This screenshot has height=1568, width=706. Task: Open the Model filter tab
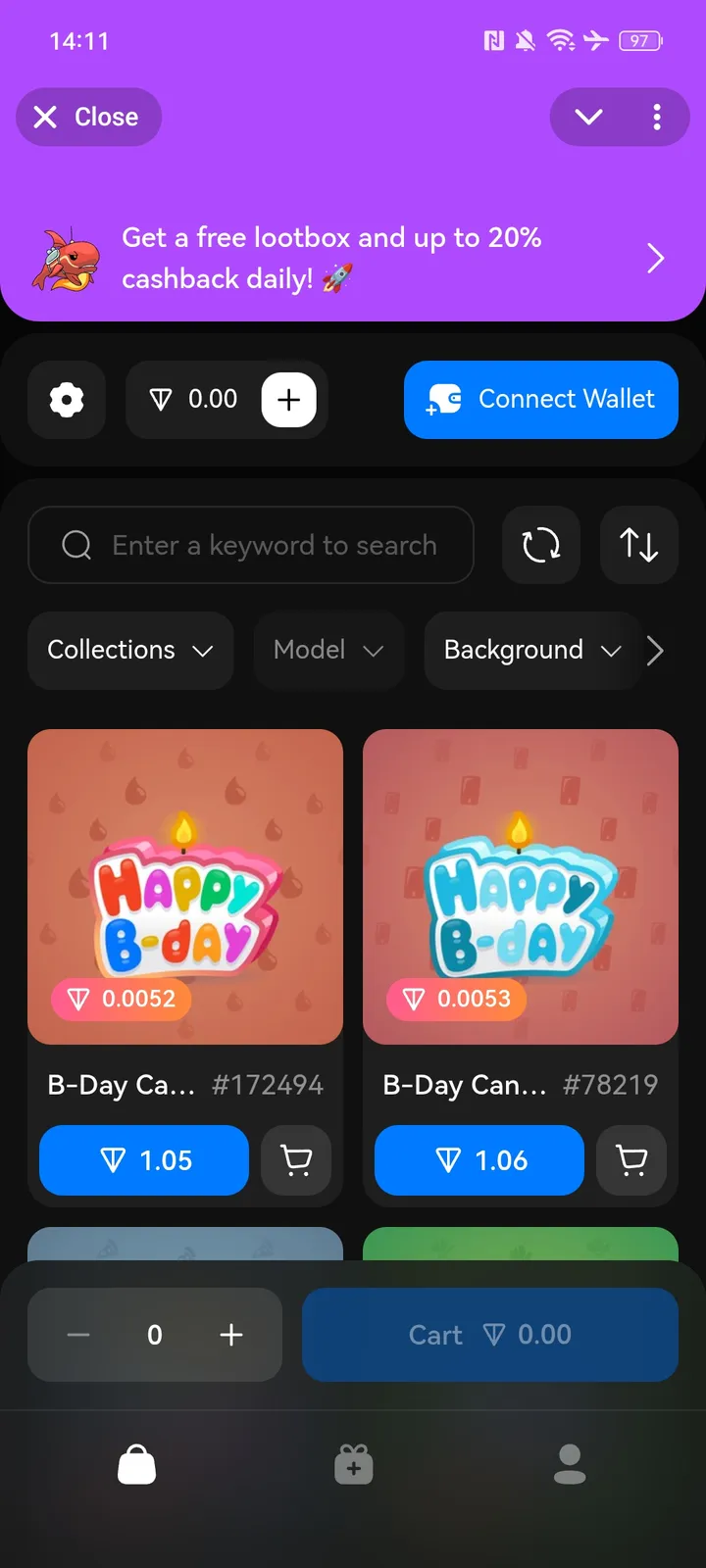(328, 650)
